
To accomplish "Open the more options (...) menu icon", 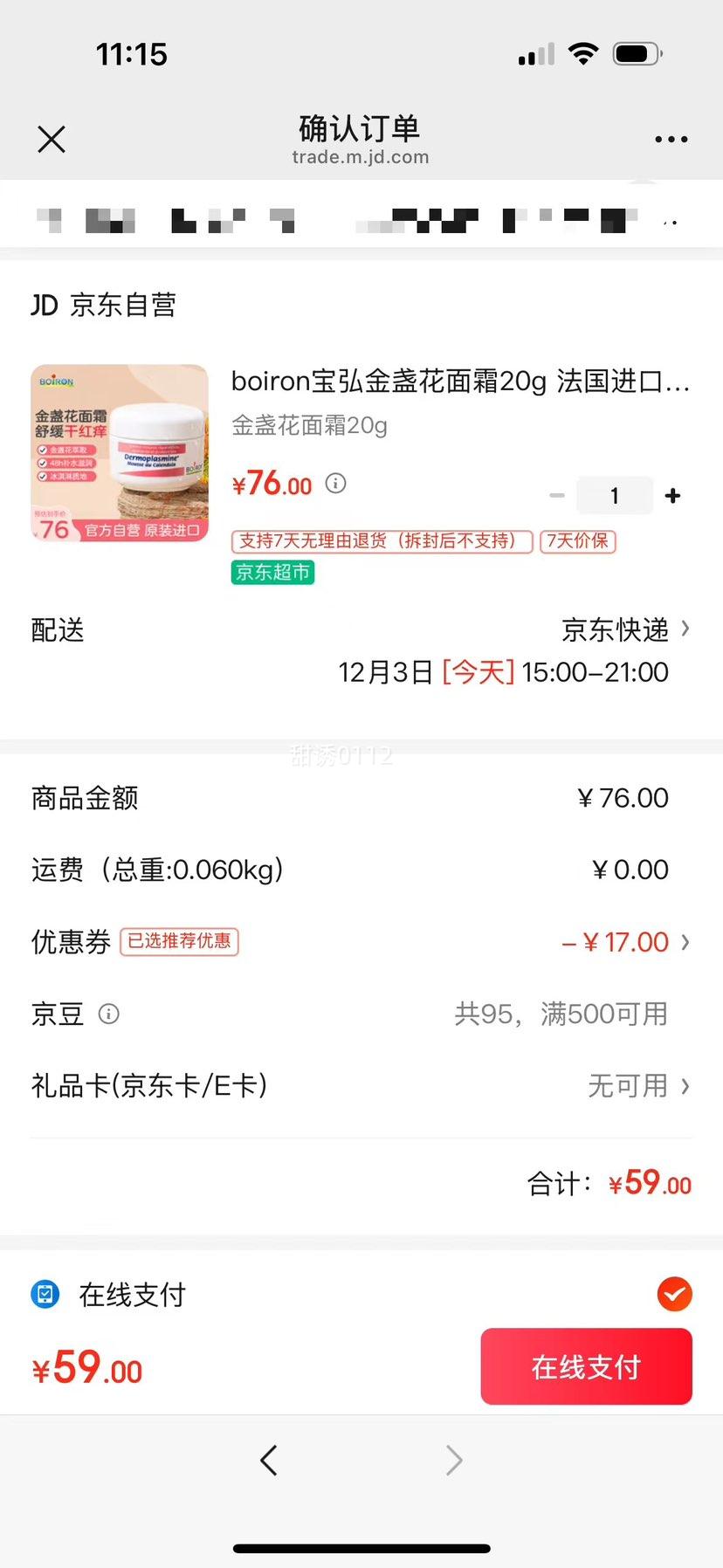I will [671, 139].
